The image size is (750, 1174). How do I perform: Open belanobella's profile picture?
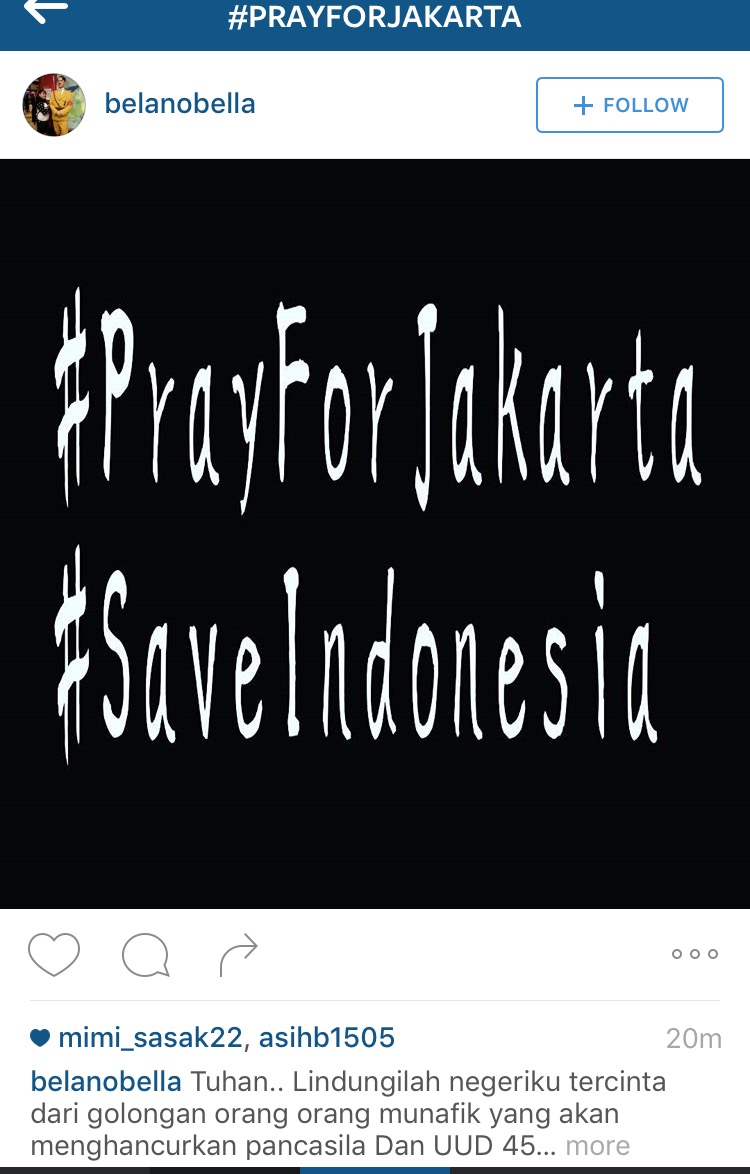click(x=54, y=104)
